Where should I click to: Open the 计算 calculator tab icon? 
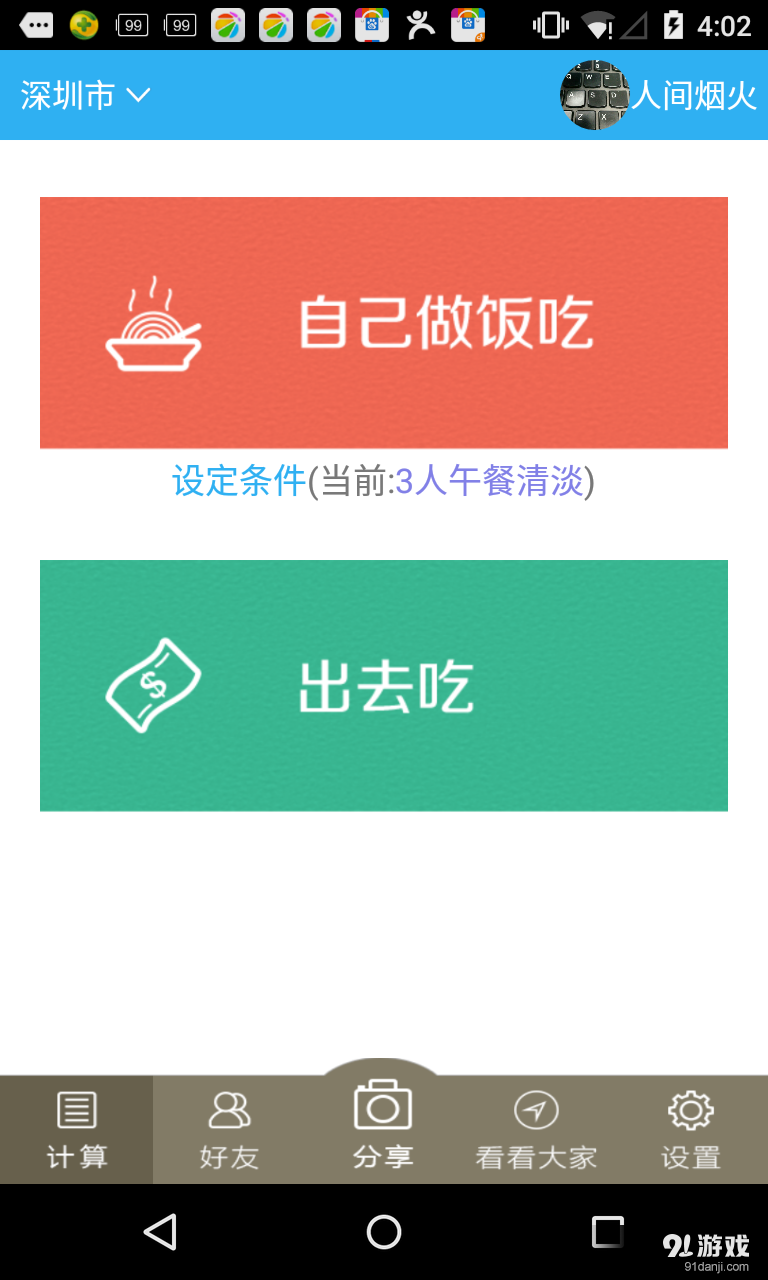[x=76, y=1107]
